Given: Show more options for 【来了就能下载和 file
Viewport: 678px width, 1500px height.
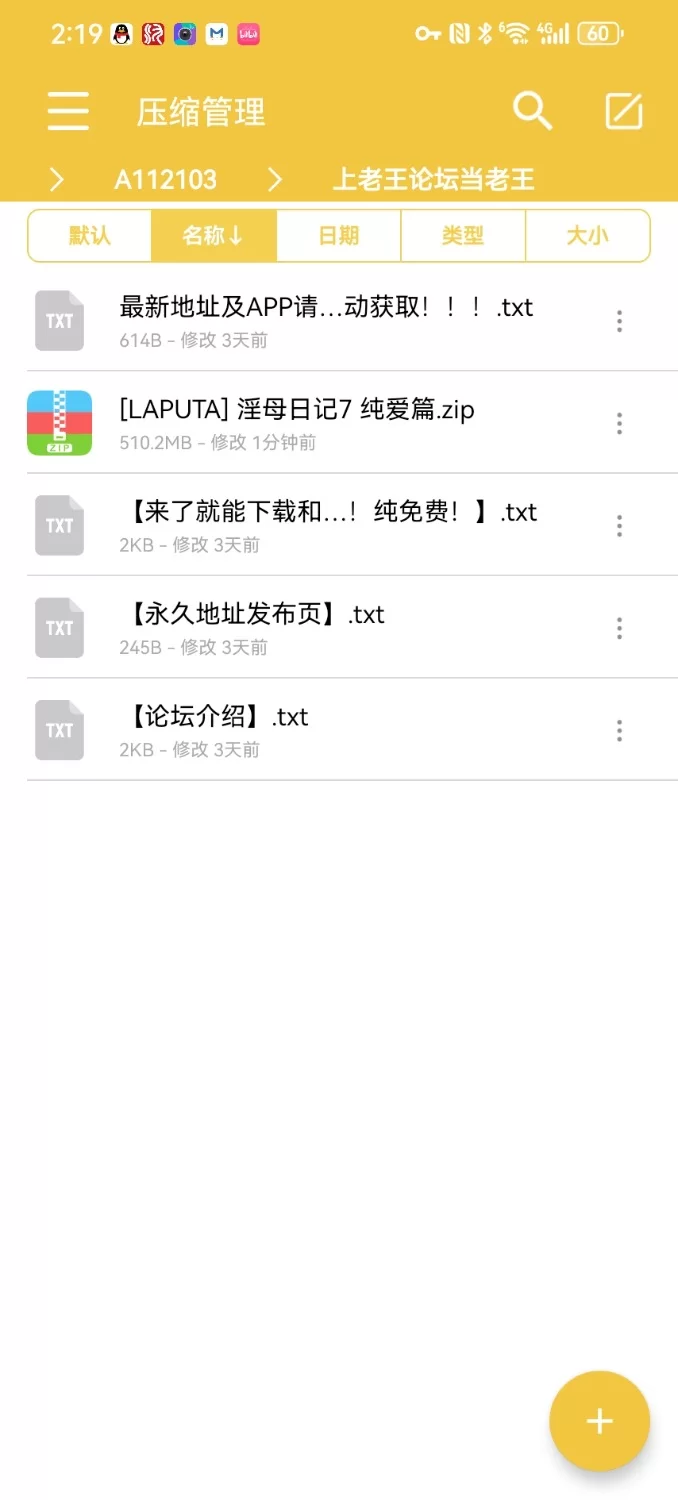Looking at the screenshot, I should [620, 526].
